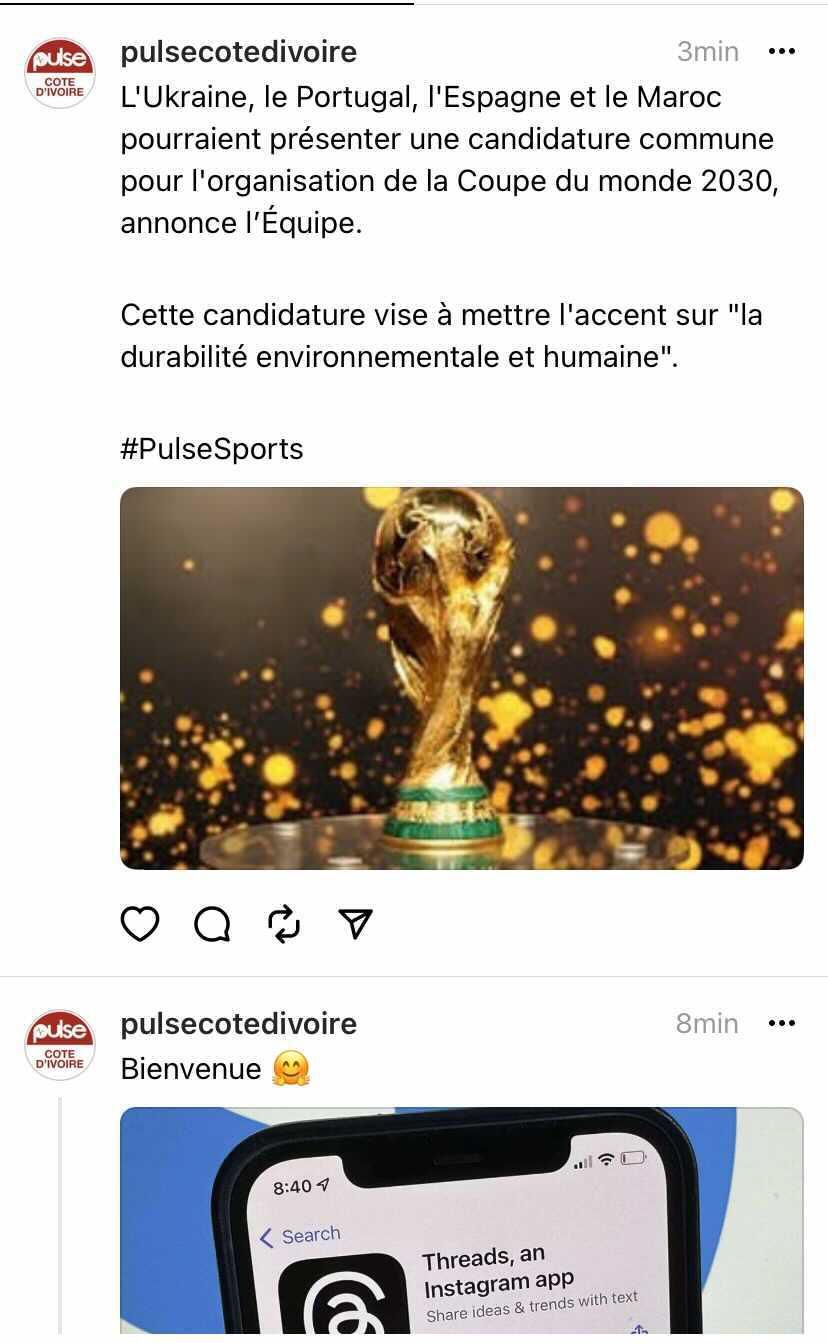This screenshot has width=828, height=1343.
Task: Comment on the World Cup 2030 post
Action: [212, 924]
